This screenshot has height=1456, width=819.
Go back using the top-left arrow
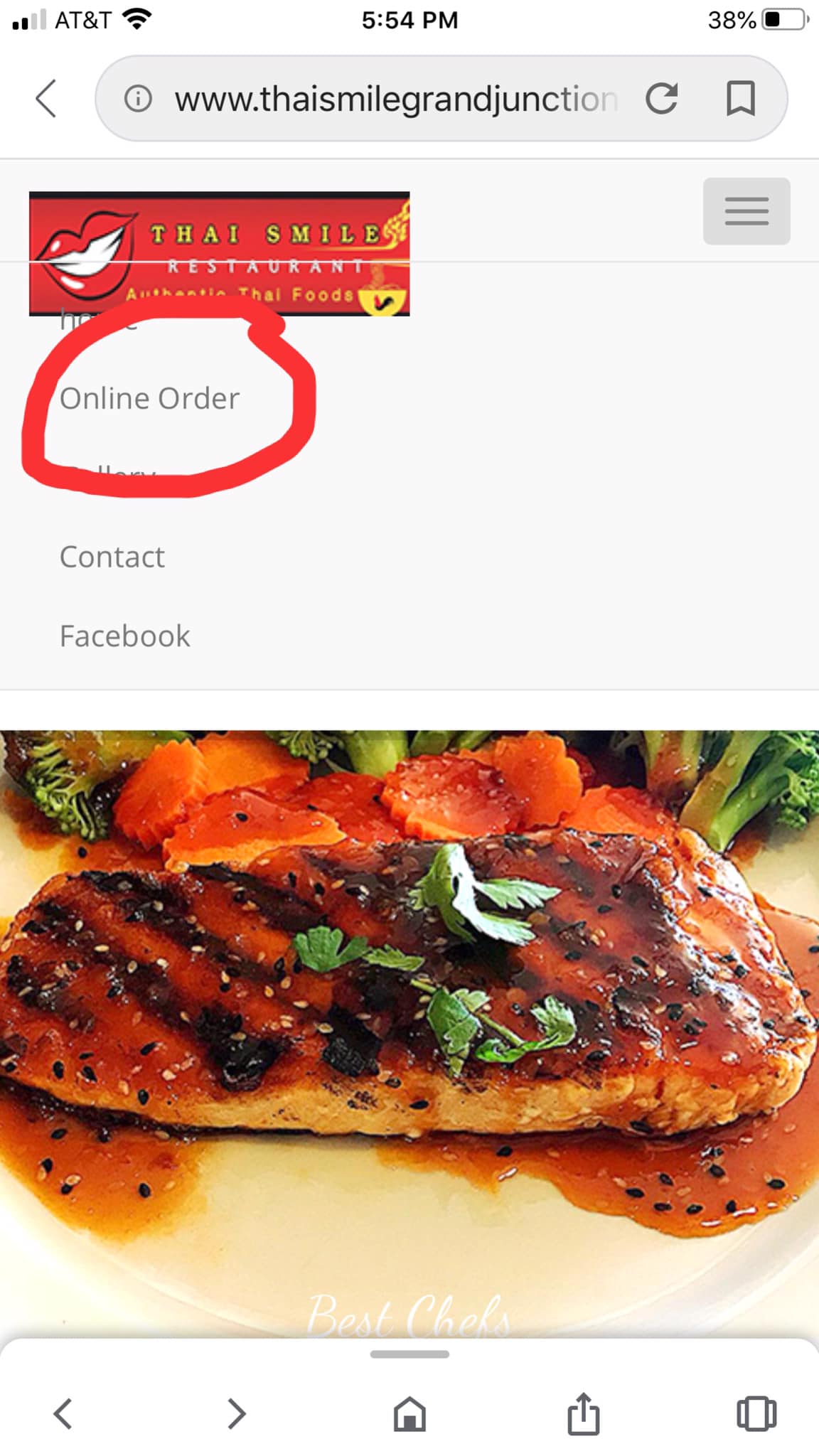tap(46, 98)
